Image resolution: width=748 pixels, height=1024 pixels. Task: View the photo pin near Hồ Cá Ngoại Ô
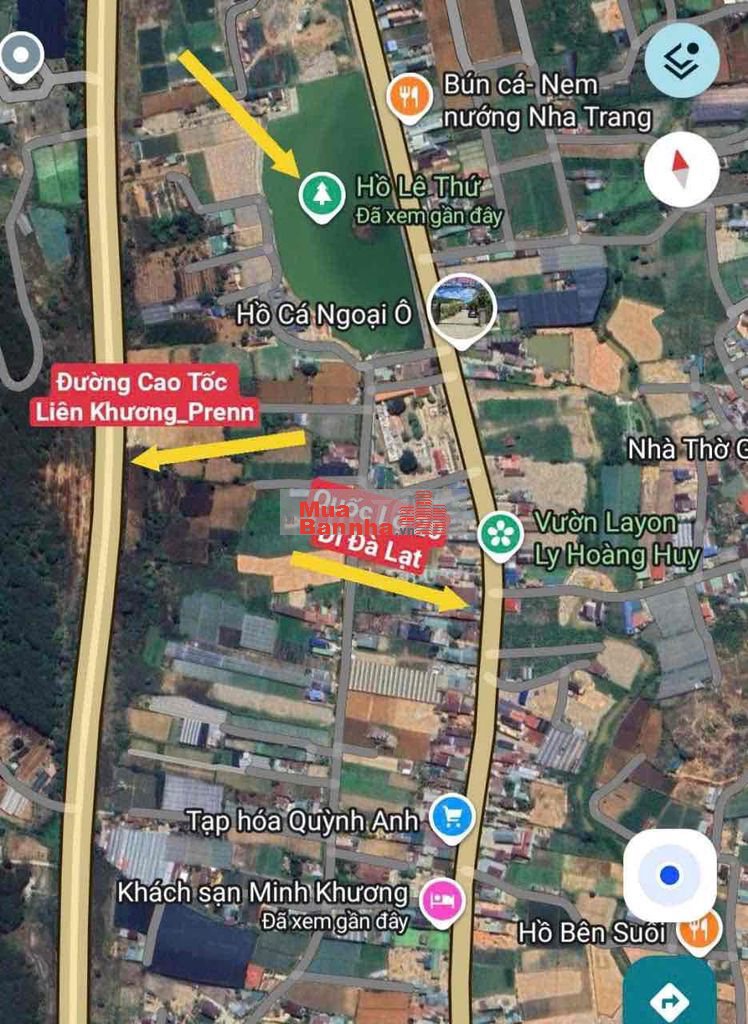click(461, 308)
